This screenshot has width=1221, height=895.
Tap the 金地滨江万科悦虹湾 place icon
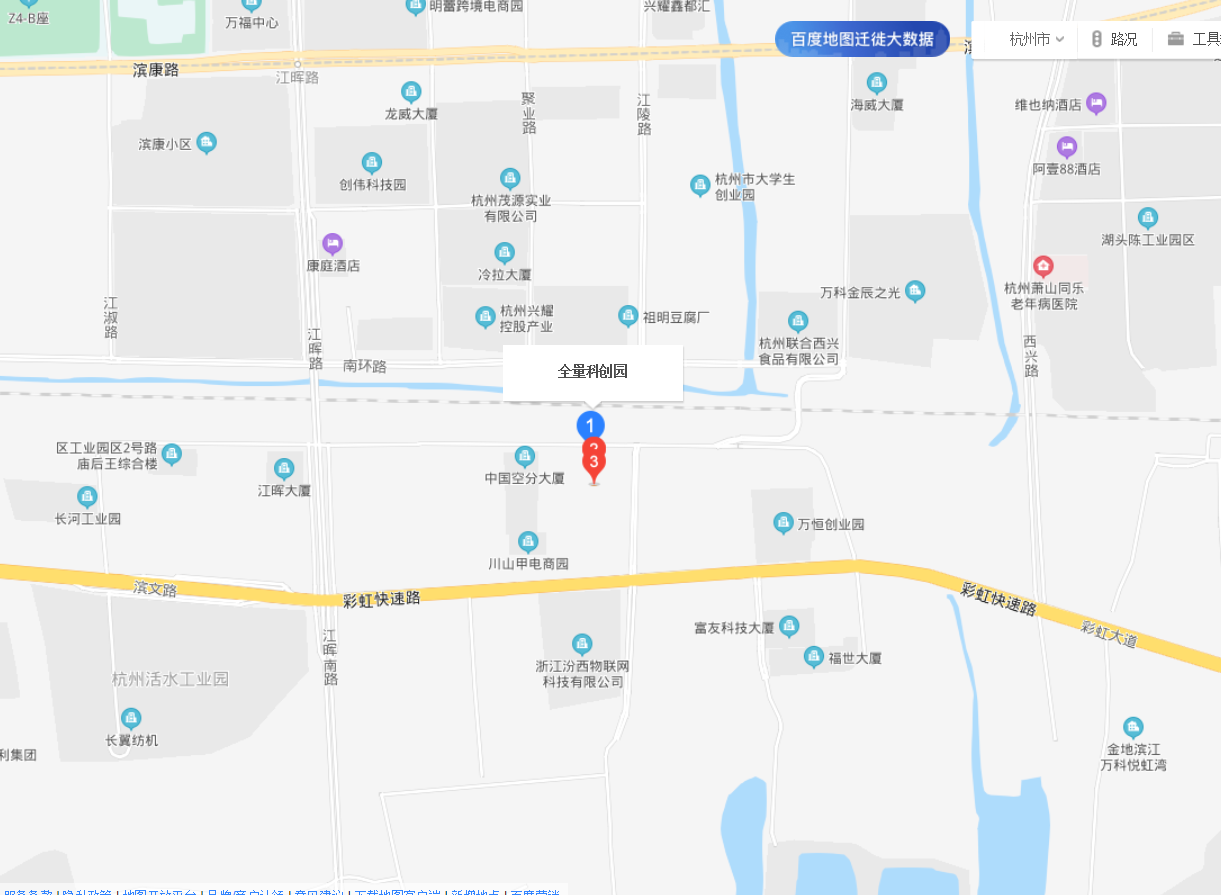[x=1132, y=727]
